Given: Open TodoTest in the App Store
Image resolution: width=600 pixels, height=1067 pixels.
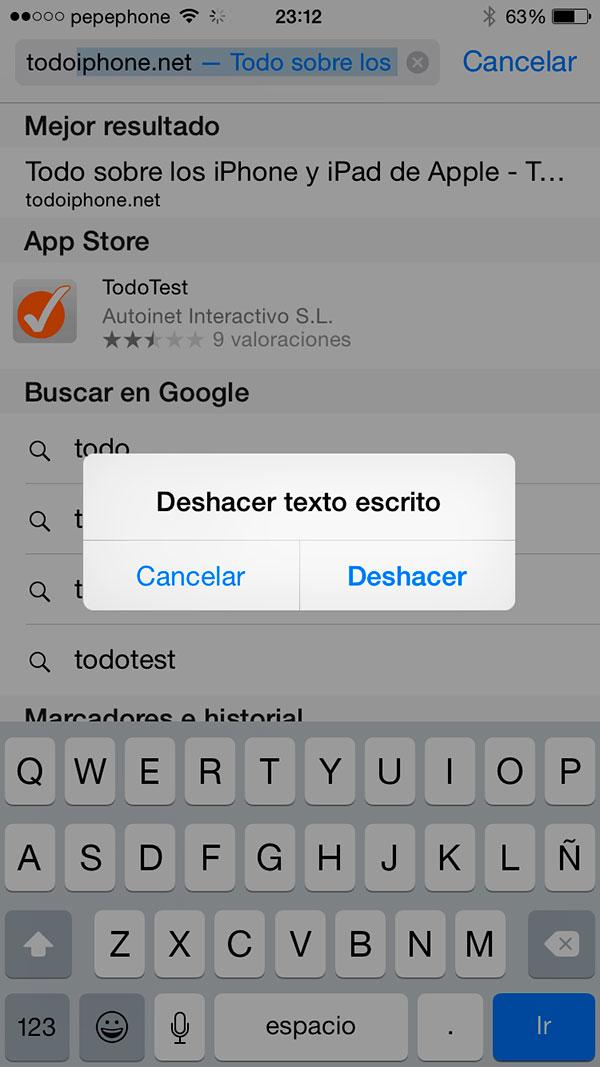Looking at the screenshot, I should [300, 315].
